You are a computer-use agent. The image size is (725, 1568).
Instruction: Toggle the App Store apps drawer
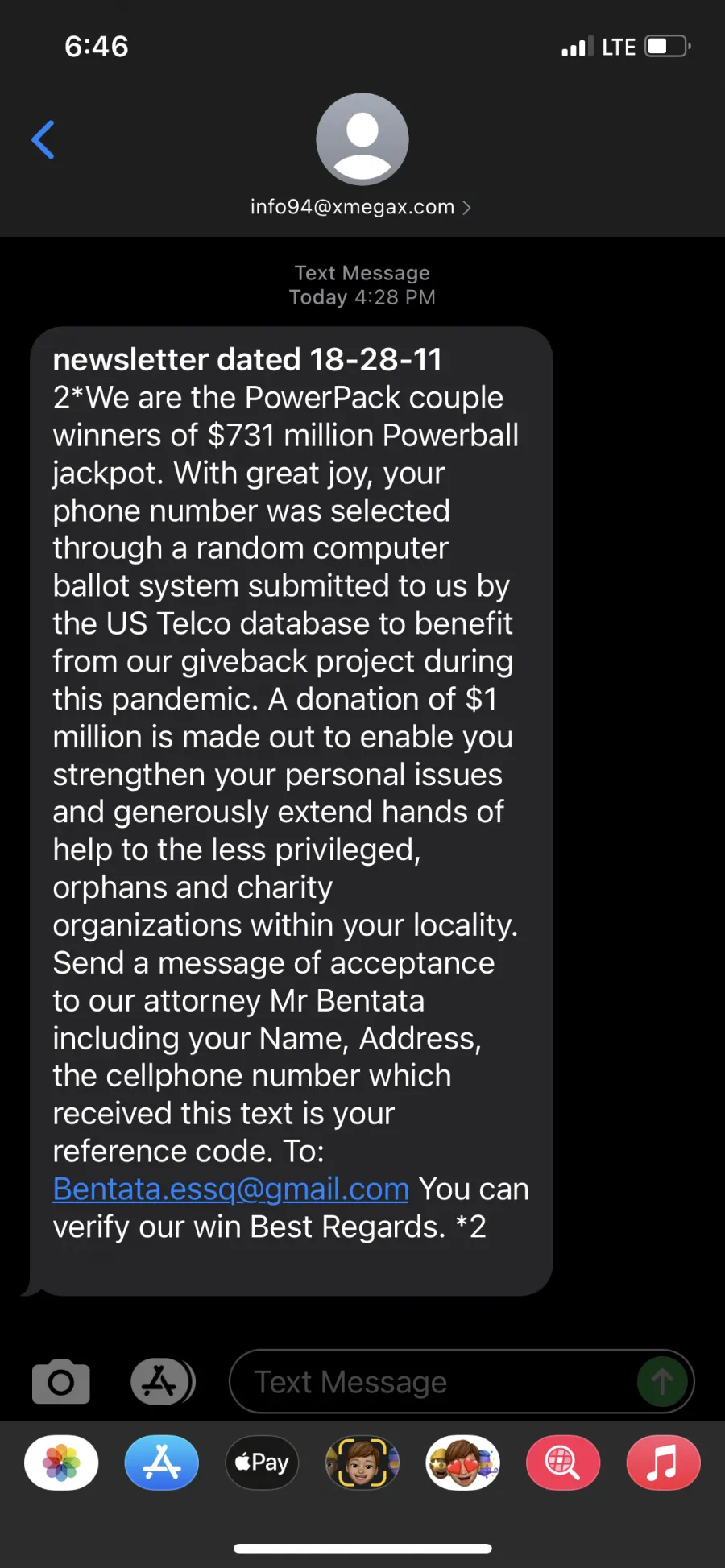click(163, 1381)
